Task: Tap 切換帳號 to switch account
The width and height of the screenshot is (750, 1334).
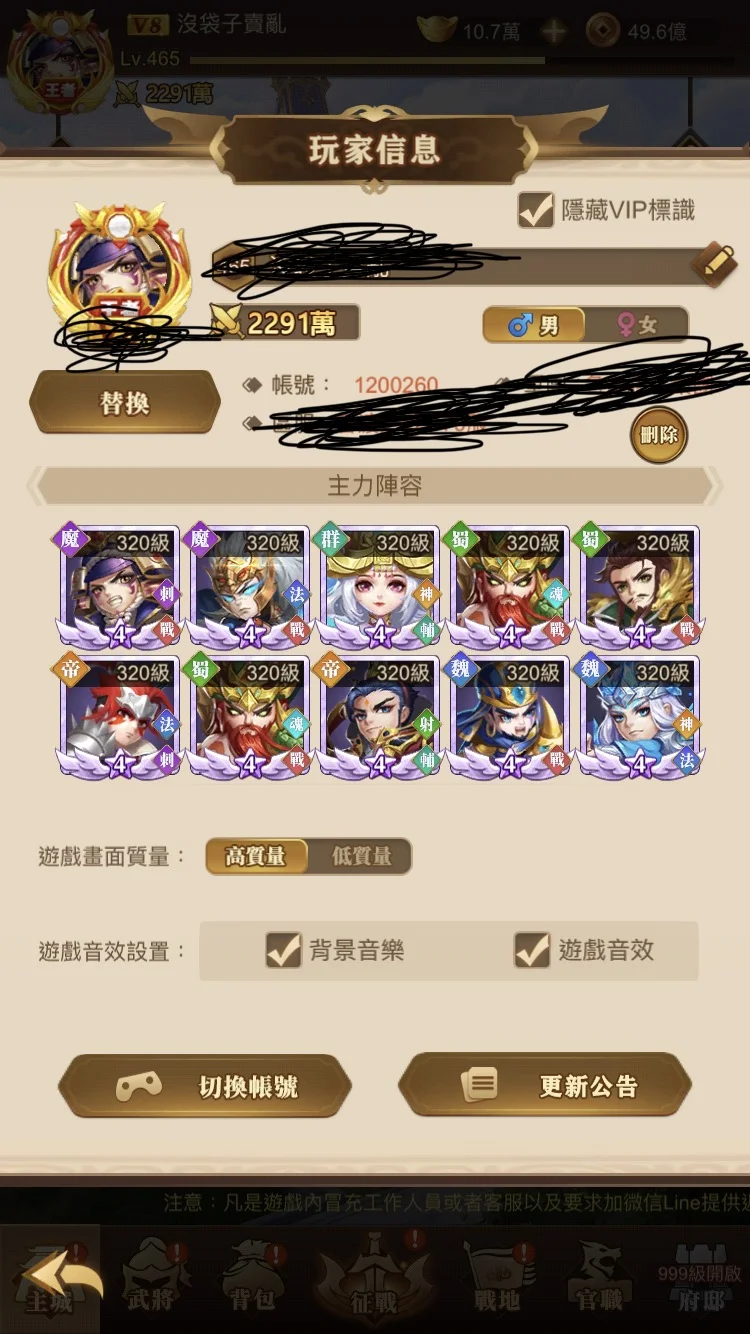Action: pyautogui.click(x=205, y=1086)
